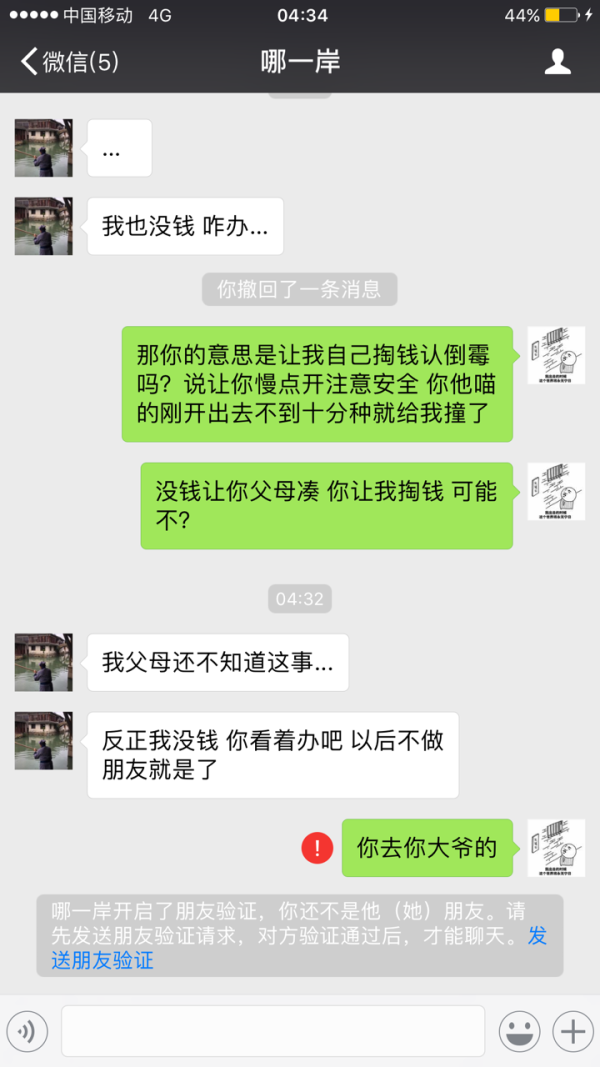
Task: Go back to the 微信 chat list
Action: tap(68, 62)
